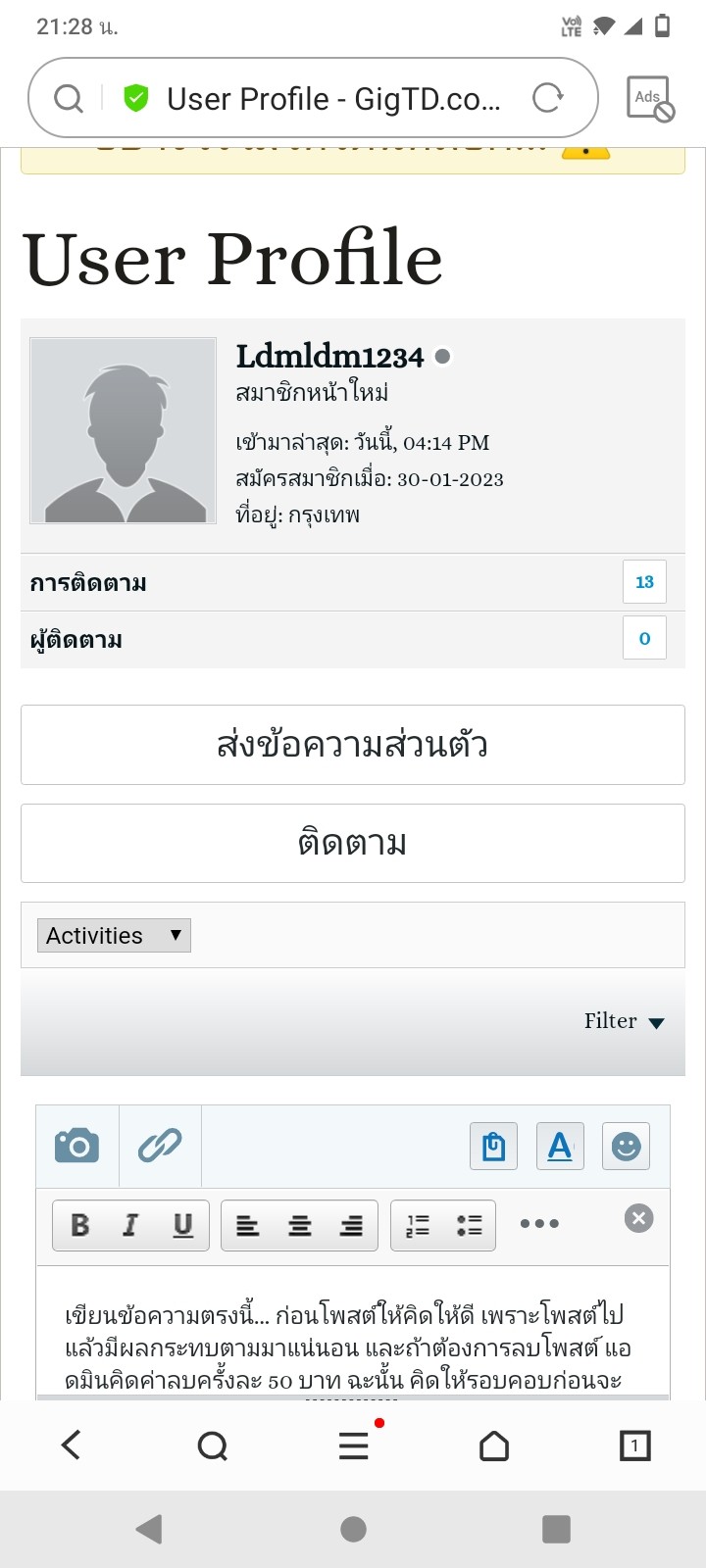Center-align the text

click(x=300, y=1225)
